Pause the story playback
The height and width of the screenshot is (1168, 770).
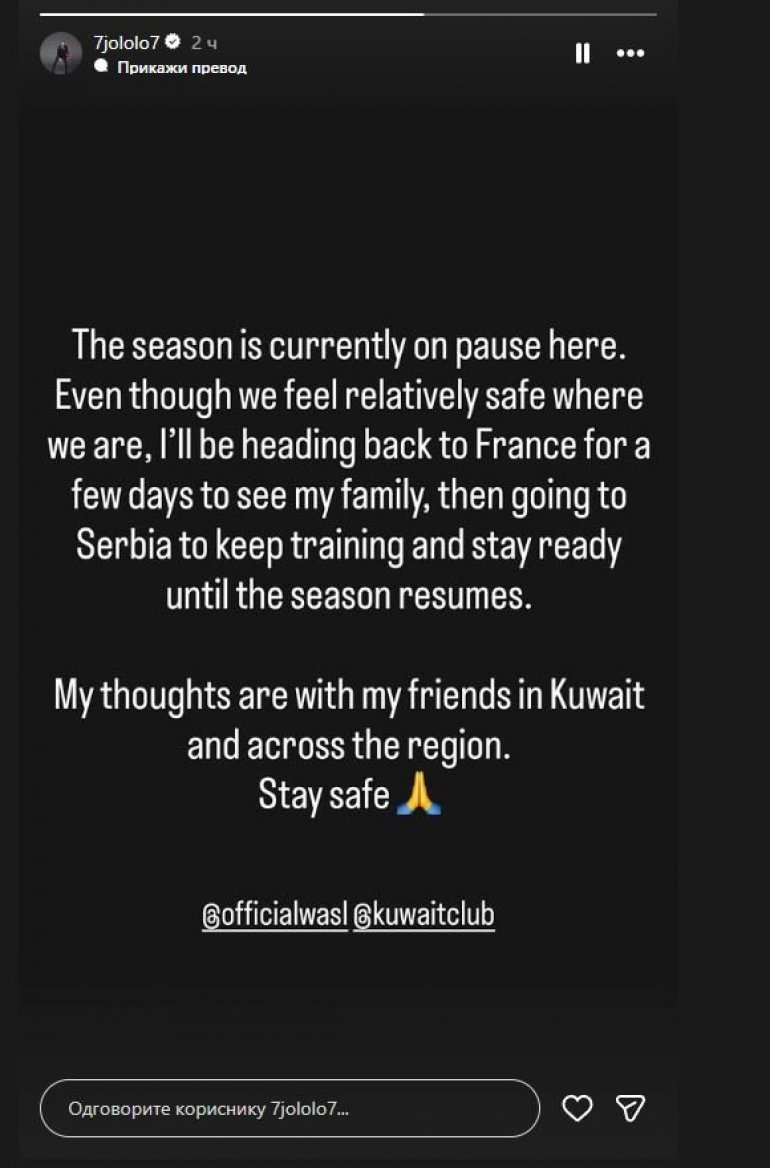coord(583,54)
